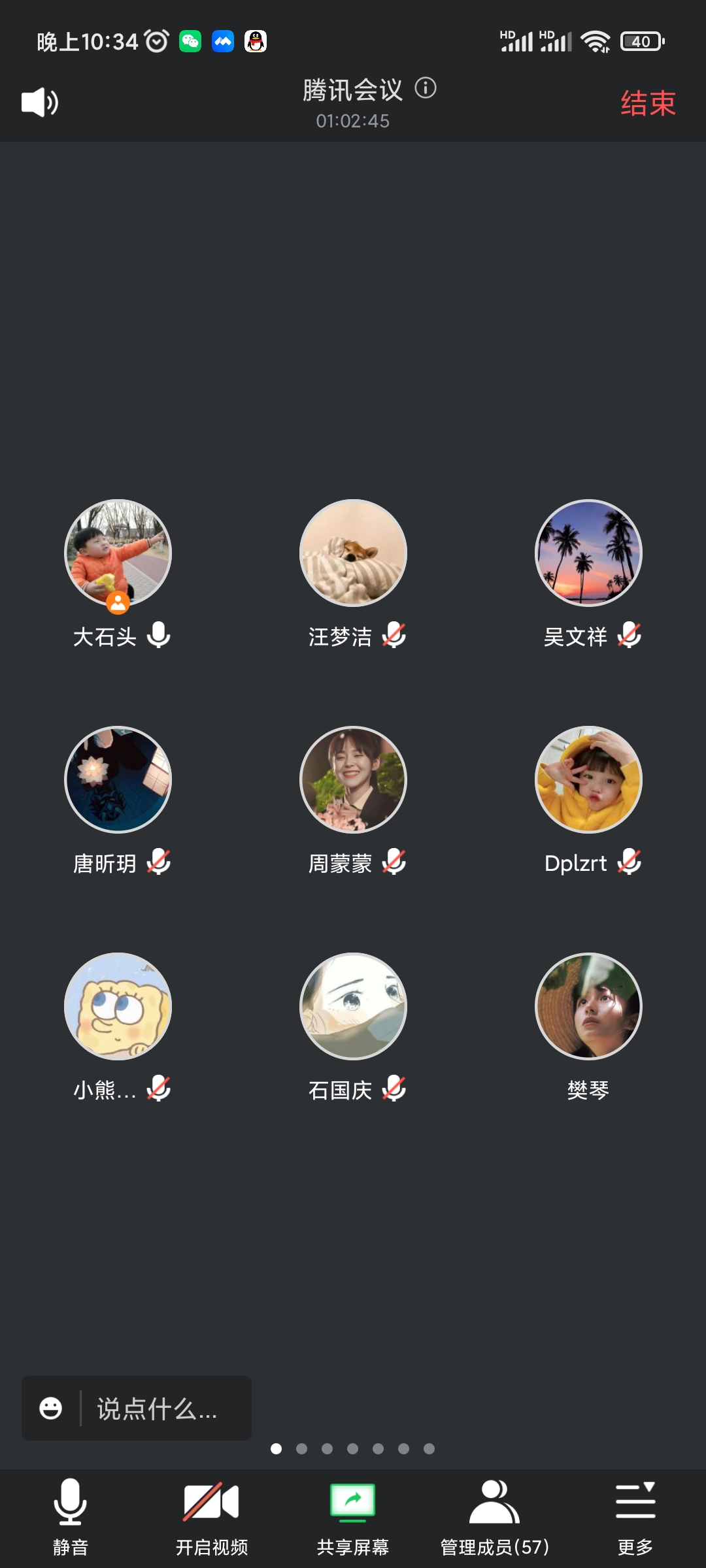The height and width of the screenshot is (1568, 706).
Task: Select participant 唐昕玥
Action: [x=118, y=779]
